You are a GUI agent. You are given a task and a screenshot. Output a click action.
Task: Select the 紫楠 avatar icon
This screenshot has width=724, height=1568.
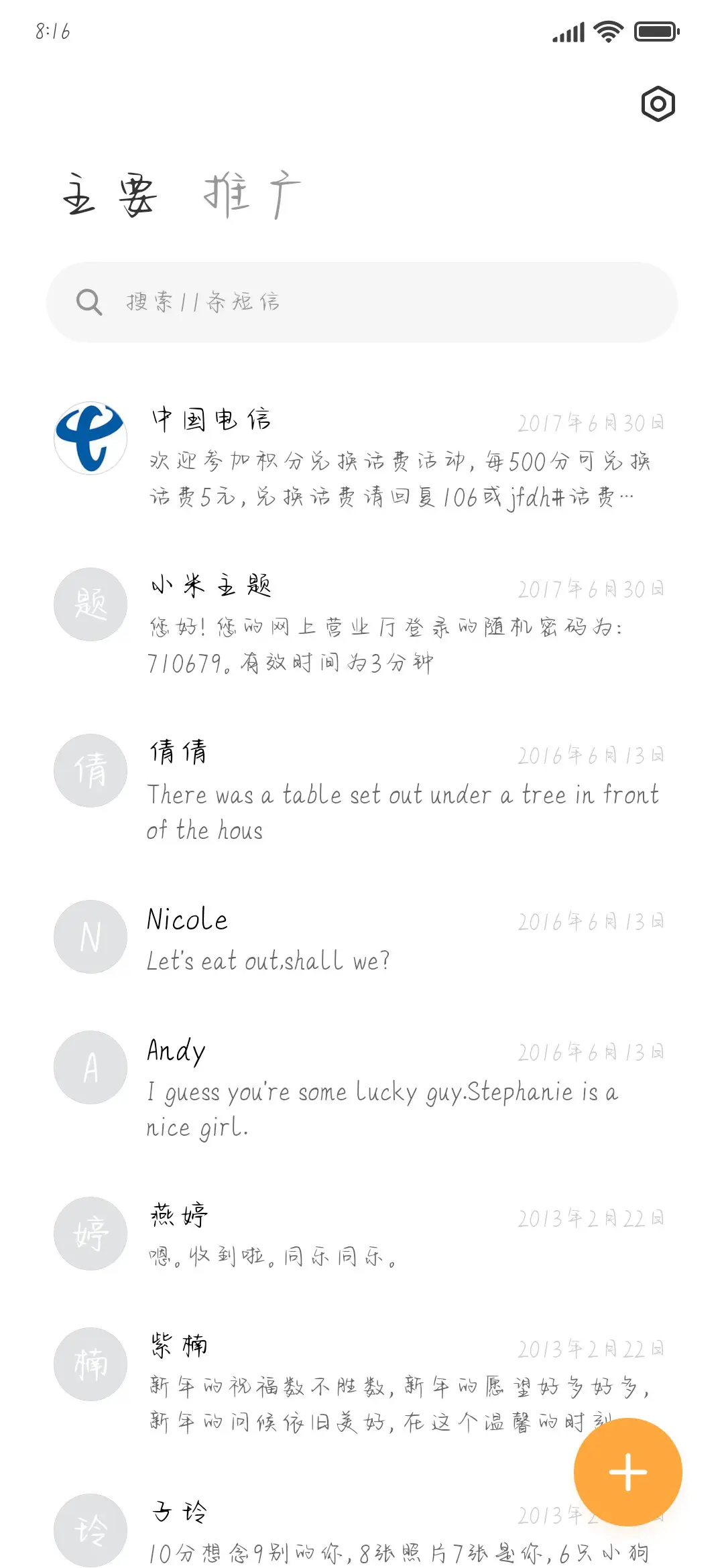[90, 1364]
